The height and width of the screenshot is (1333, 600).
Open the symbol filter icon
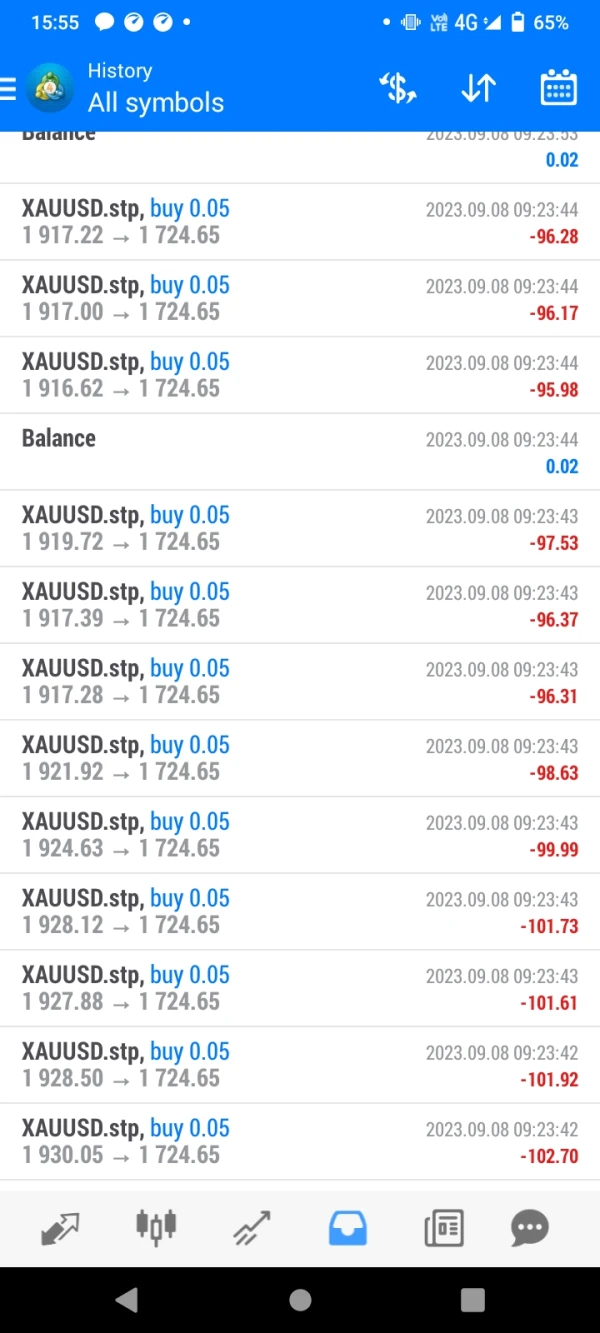[x=398, y=88]
